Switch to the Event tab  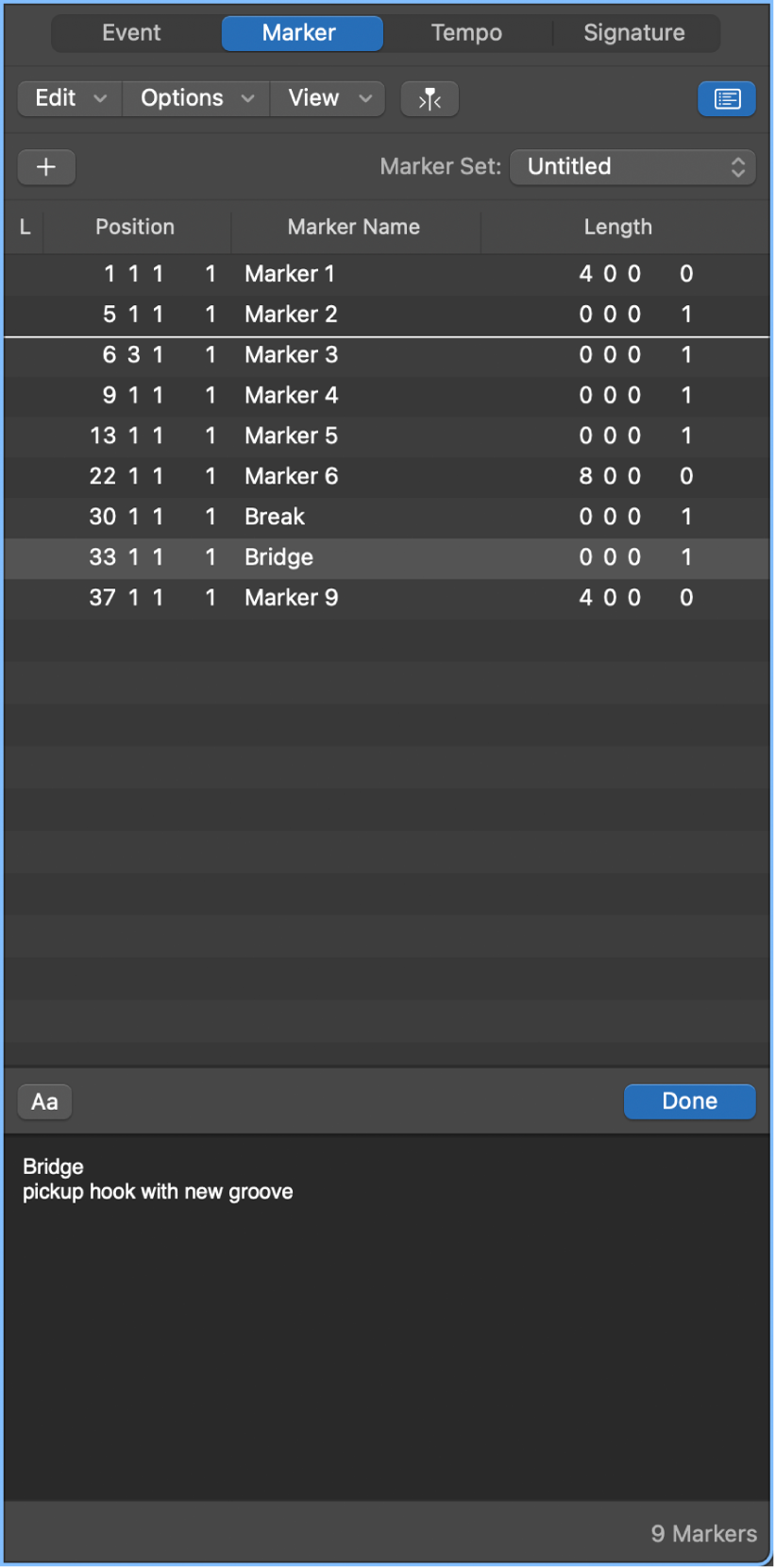pos(131,32)
